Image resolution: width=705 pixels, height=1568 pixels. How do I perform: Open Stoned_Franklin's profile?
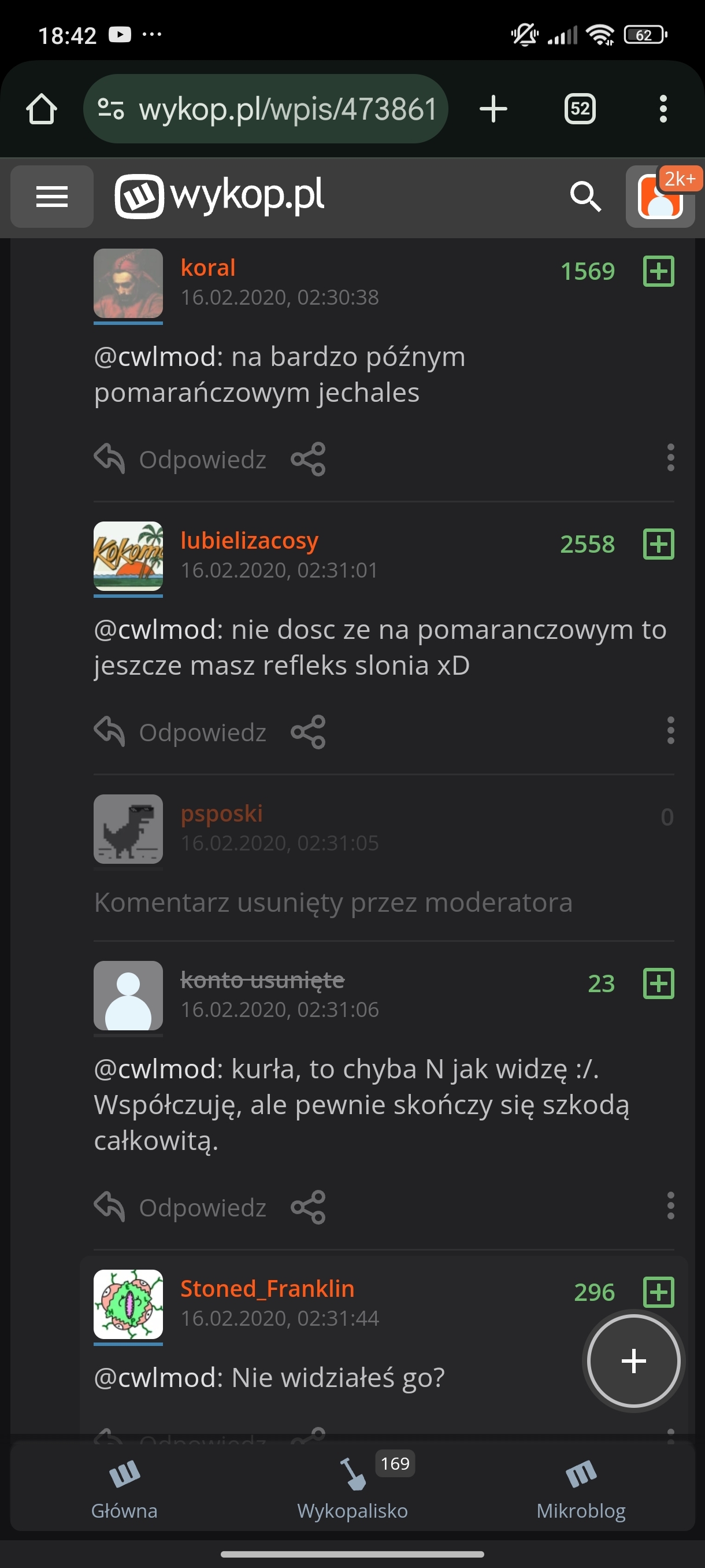tap(266, 1289)
